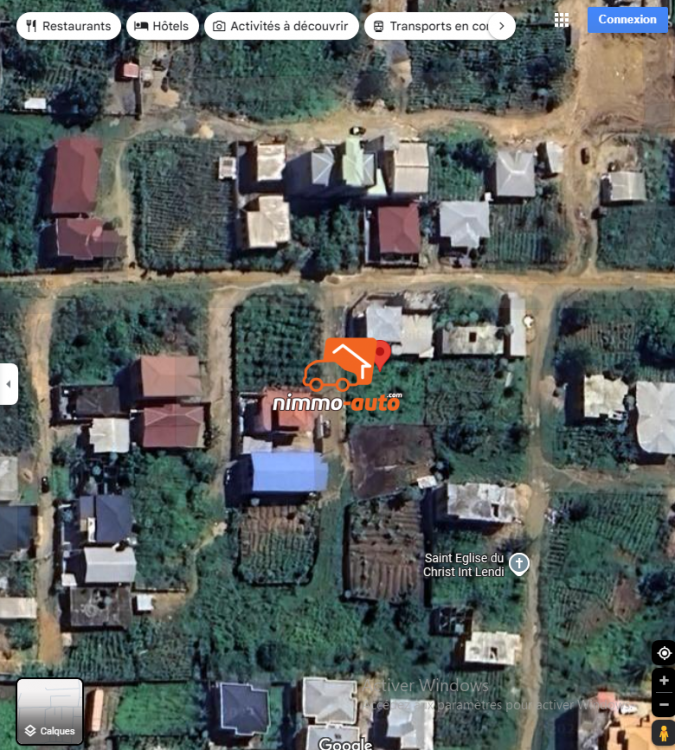Open Saint Eglise du Christ Int Lendi marker

pos(518,564)
